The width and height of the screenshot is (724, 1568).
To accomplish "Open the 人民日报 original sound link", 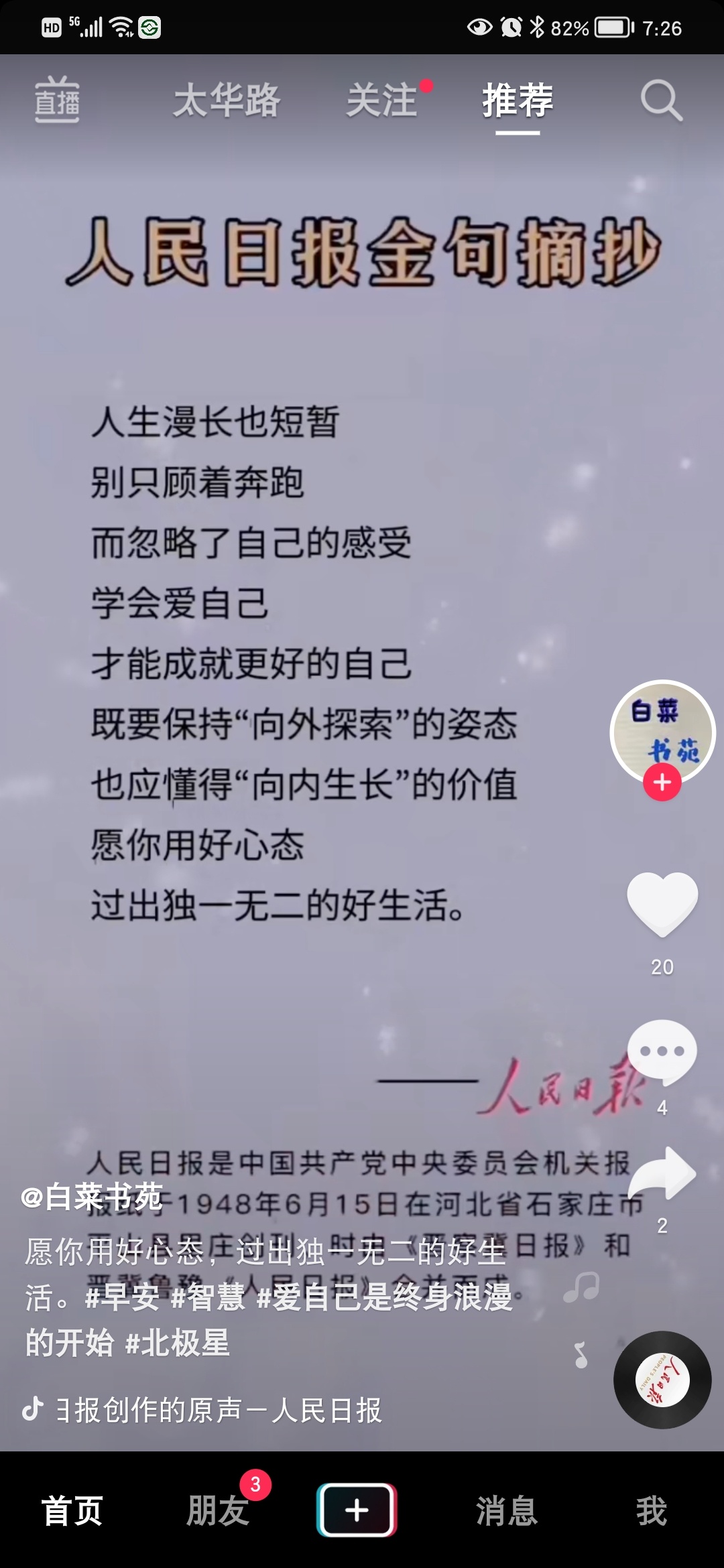I will pos(218,1410).
